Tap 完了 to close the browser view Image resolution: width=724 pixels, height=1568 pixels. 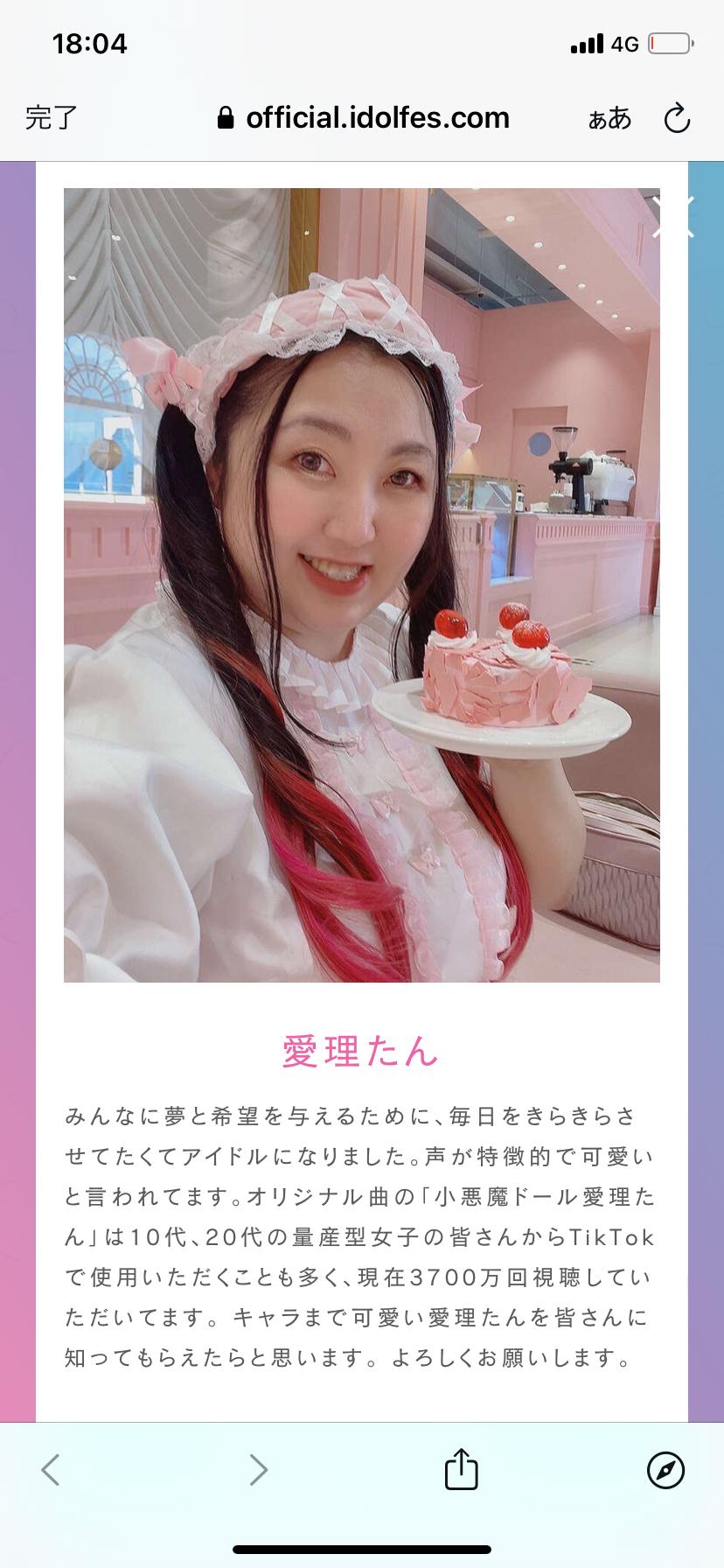52,117
